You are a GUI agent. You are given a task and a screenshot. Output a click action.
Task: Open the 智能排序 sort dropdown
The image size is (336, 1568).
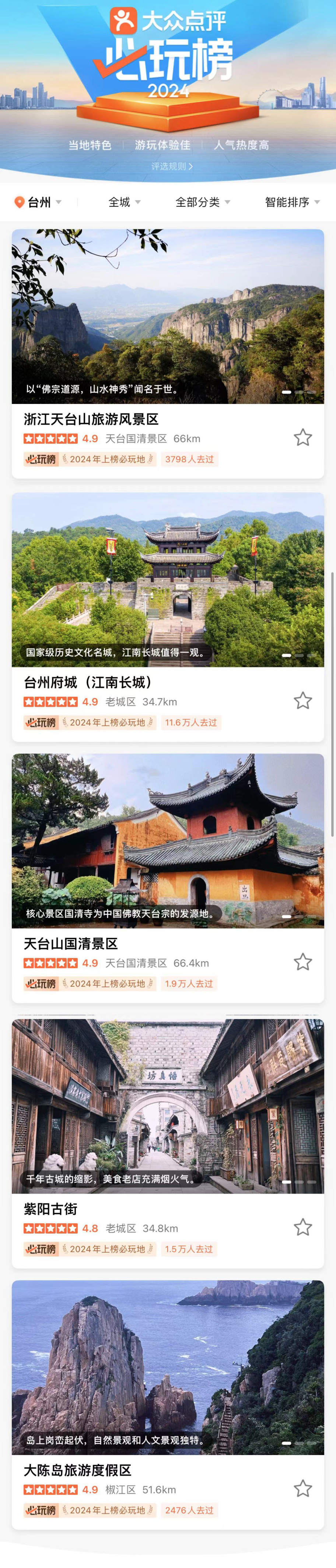tap(291, 202)
